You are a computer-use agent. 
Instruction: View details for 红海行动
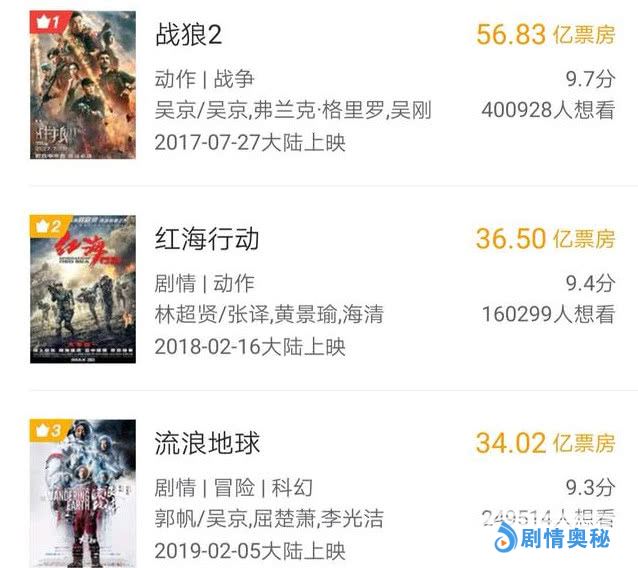(207, 239)
